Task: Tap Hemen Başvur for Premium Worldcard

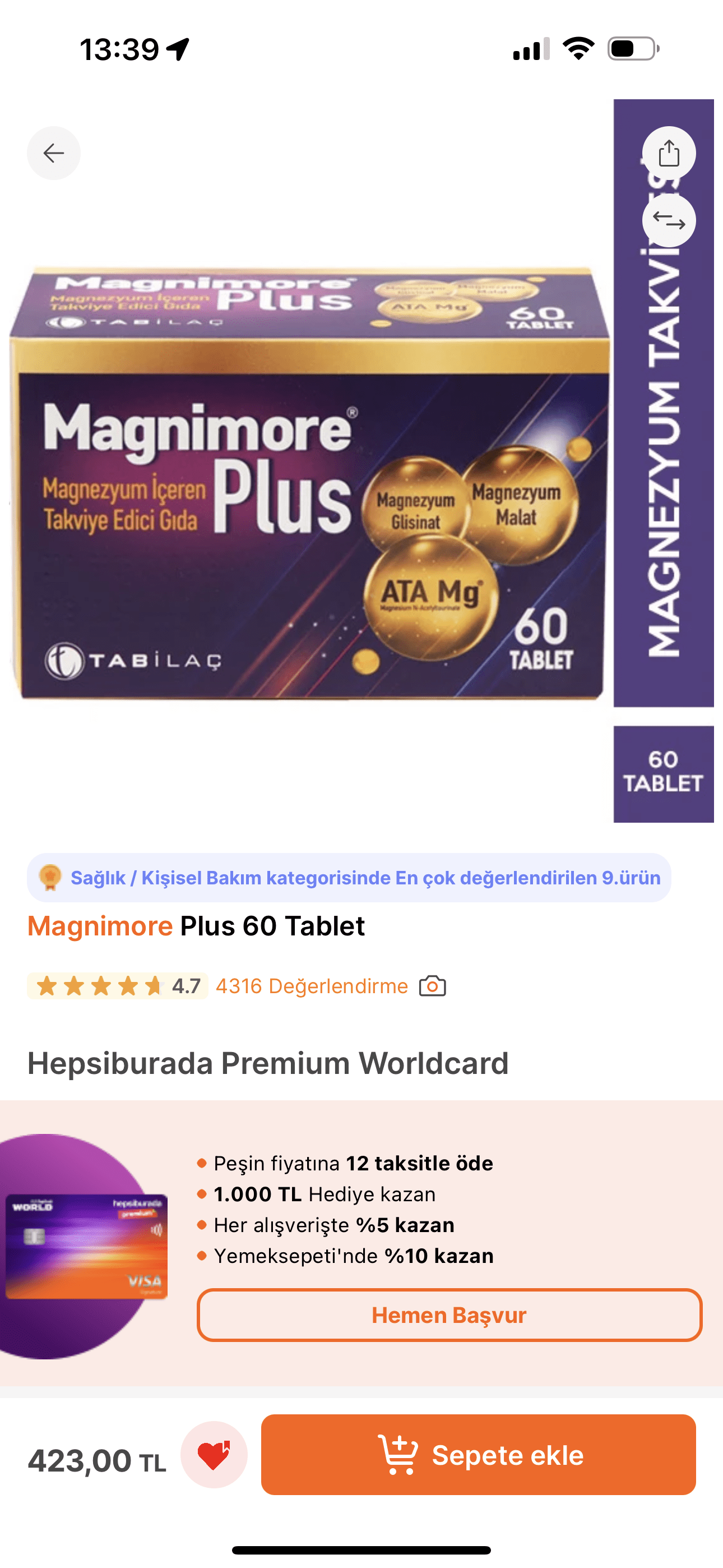Action: [449, 1316]
